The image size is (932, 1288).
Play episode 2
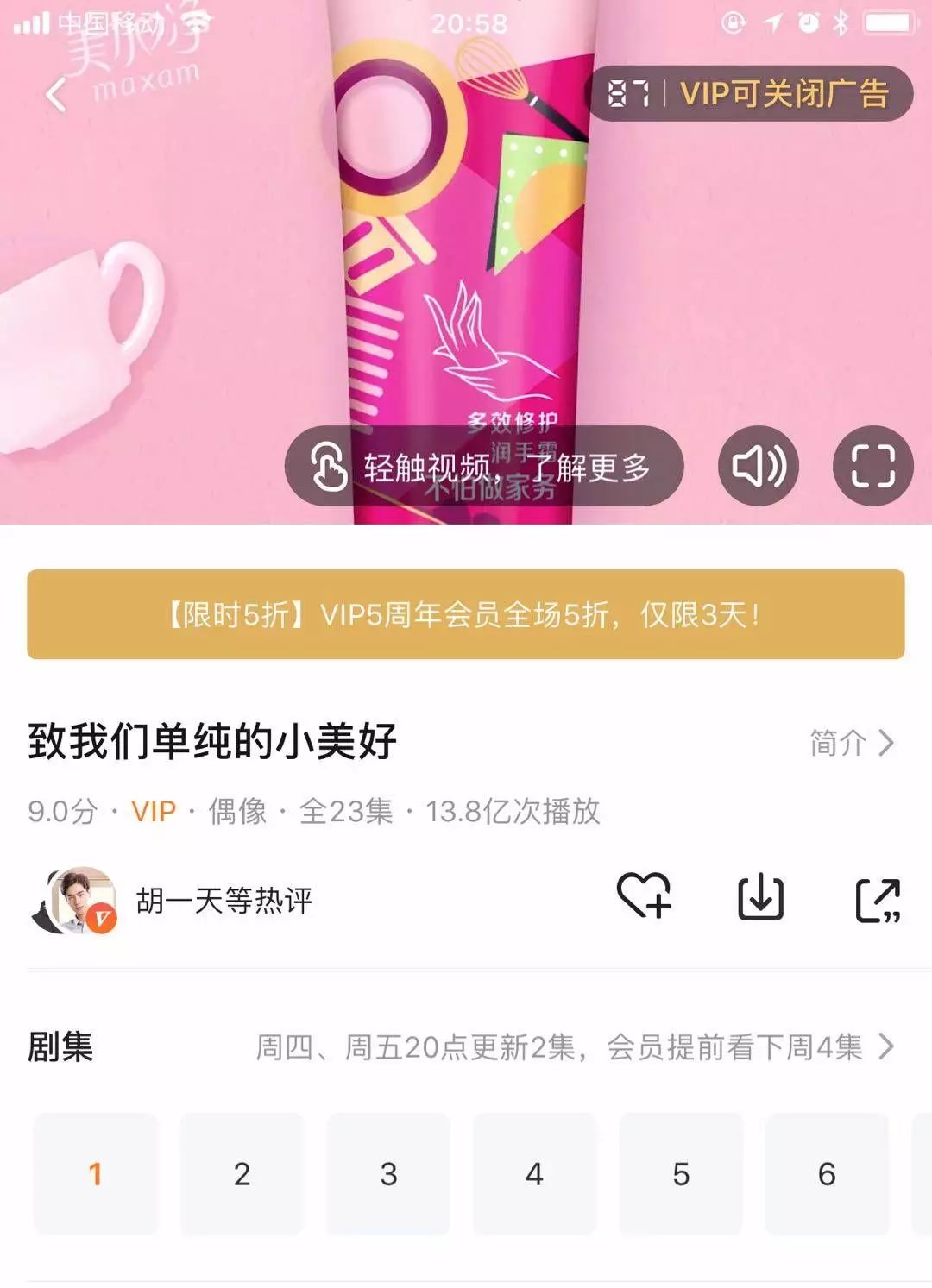pyautogui.click(x=242, y=1173)
